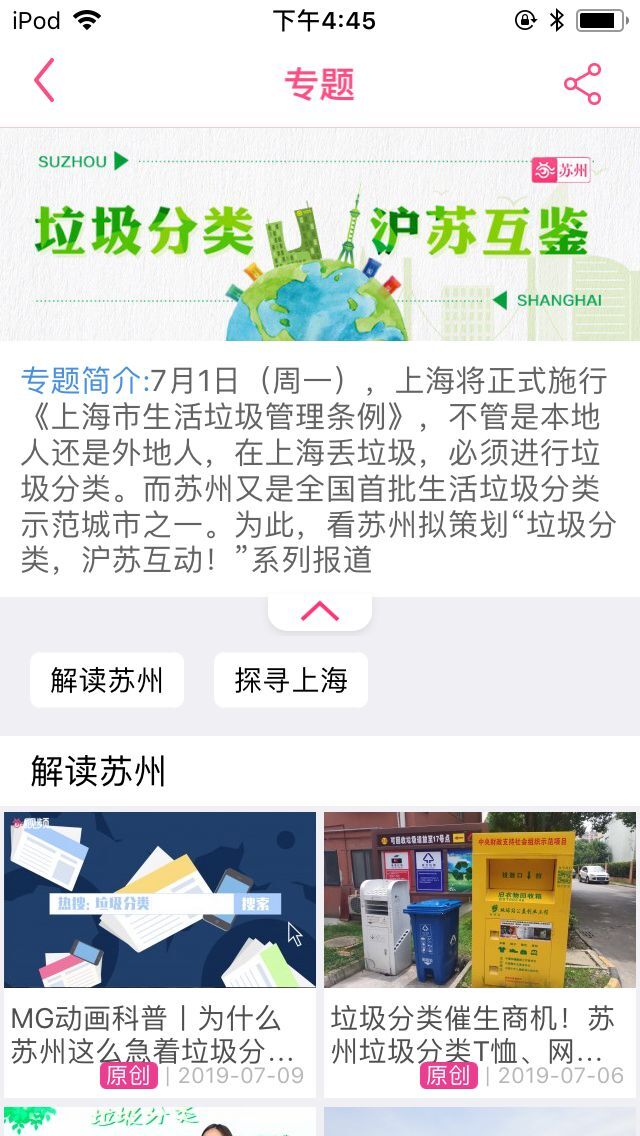
Task: Jump to the 探寻上海 section
Action: (x=291, y=680)
